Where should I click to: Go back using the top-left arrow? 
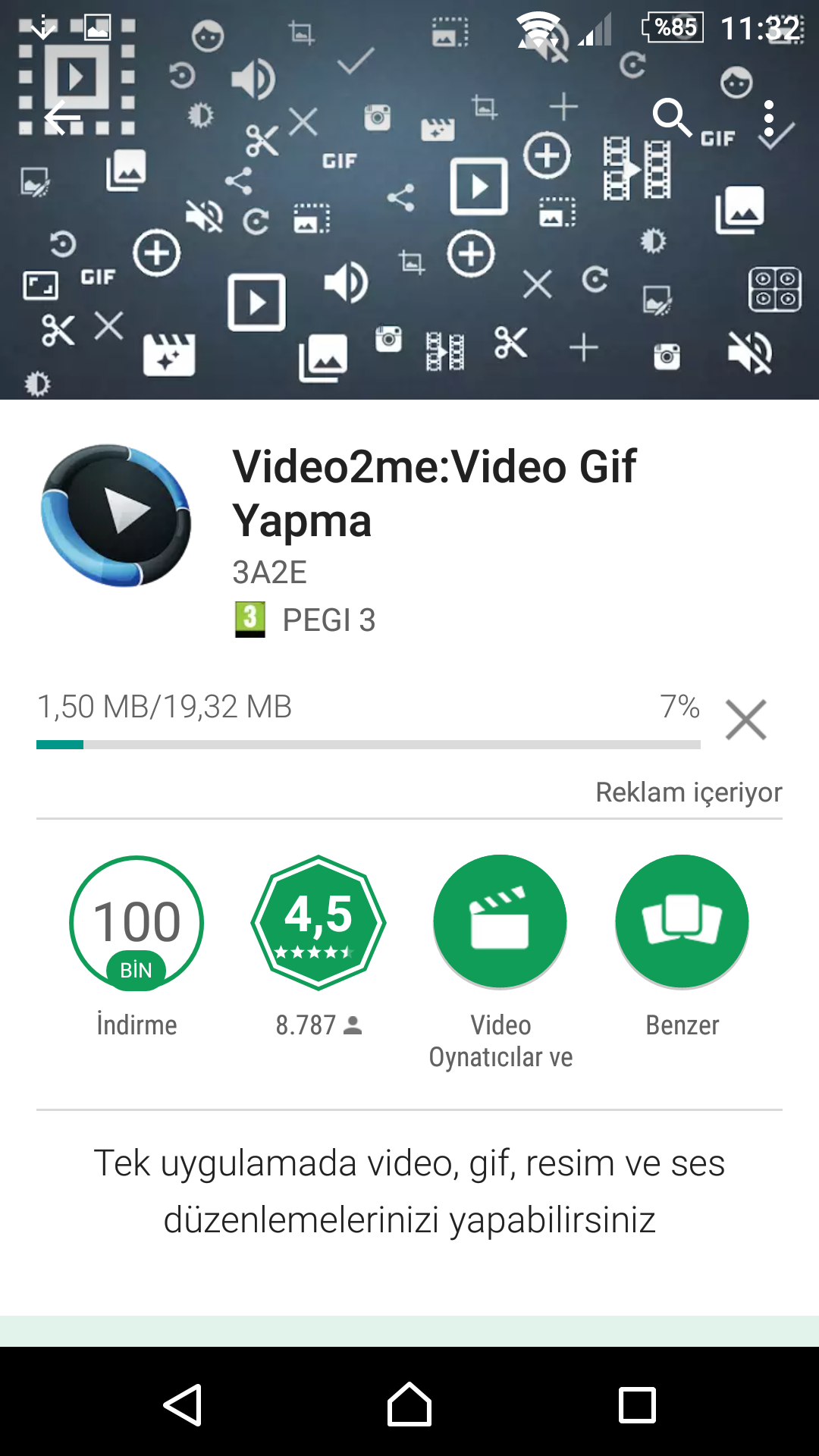coord(62,118)
